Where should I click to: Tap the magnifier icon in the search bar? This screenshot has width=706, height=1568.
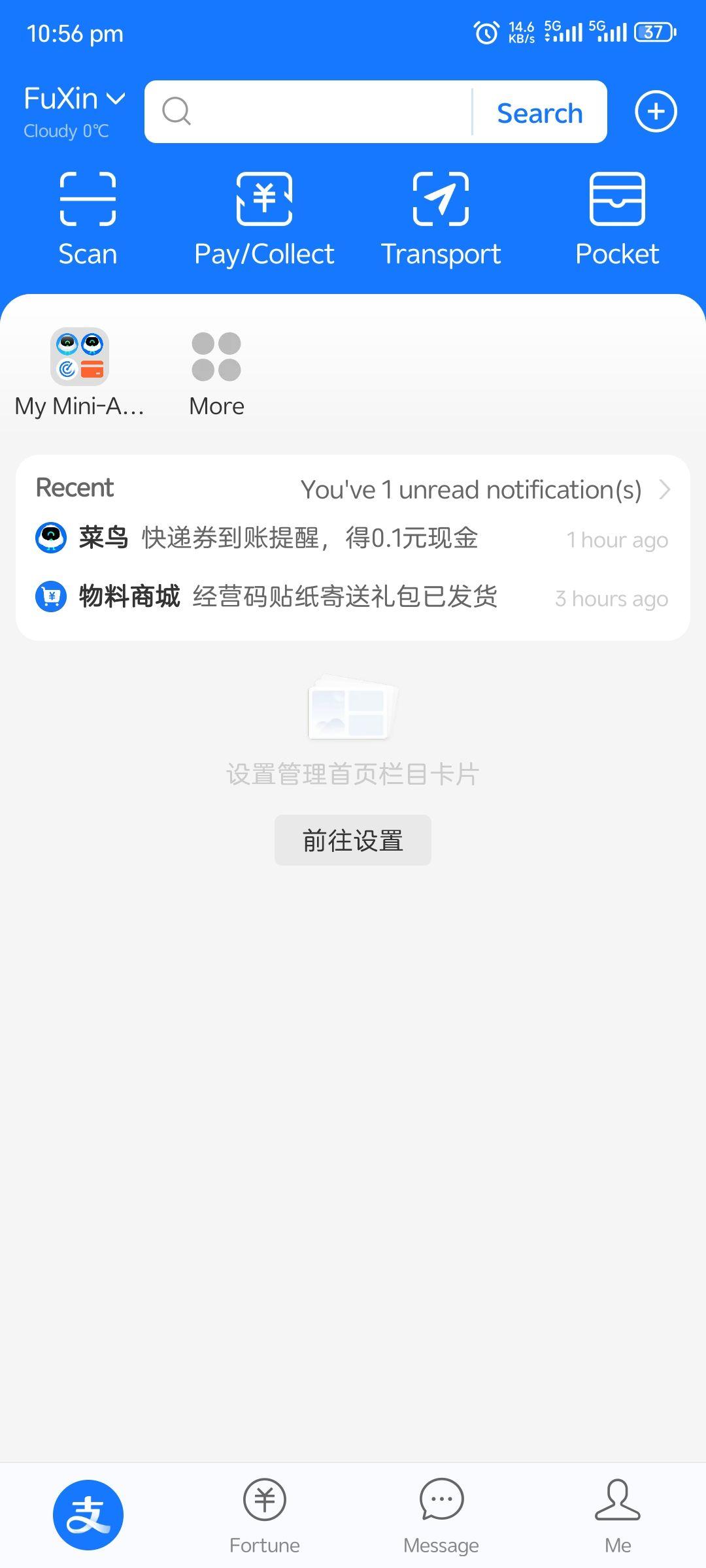[x=175, y=111]
